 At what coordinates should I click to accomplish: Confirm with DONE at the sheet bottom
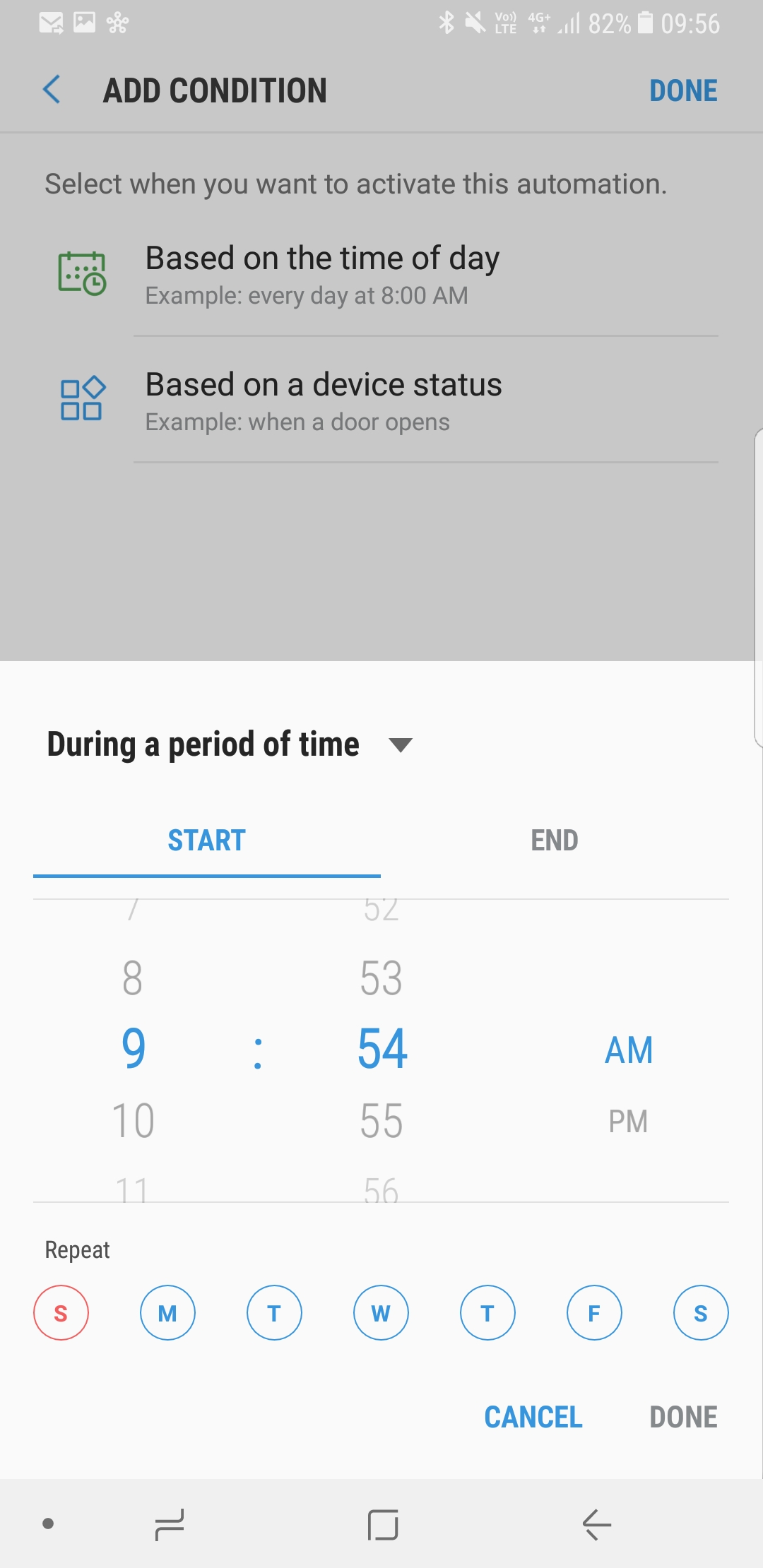coord(683,1417)
